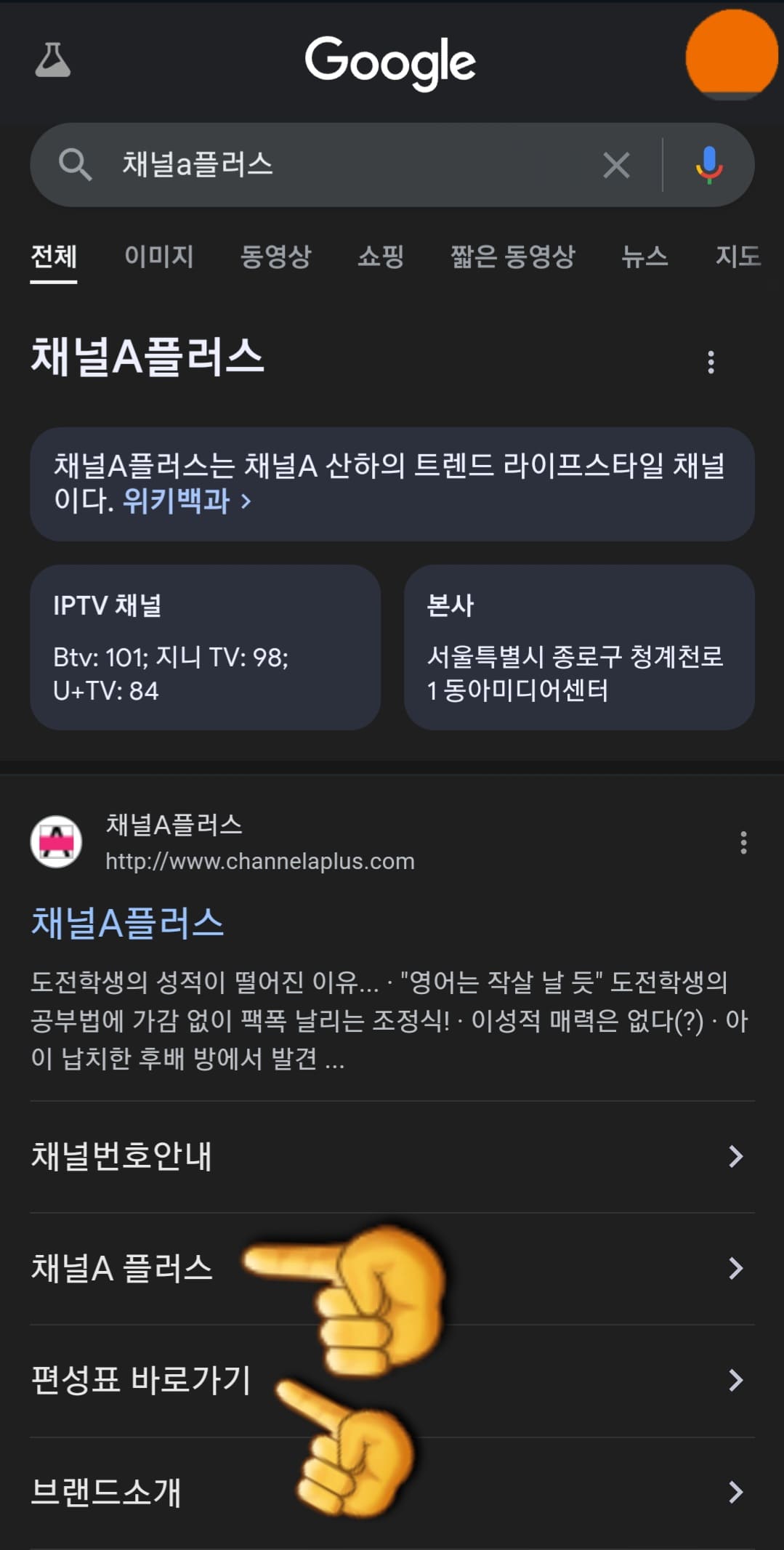Switch to the 뉴스 tab

(646, 257)
